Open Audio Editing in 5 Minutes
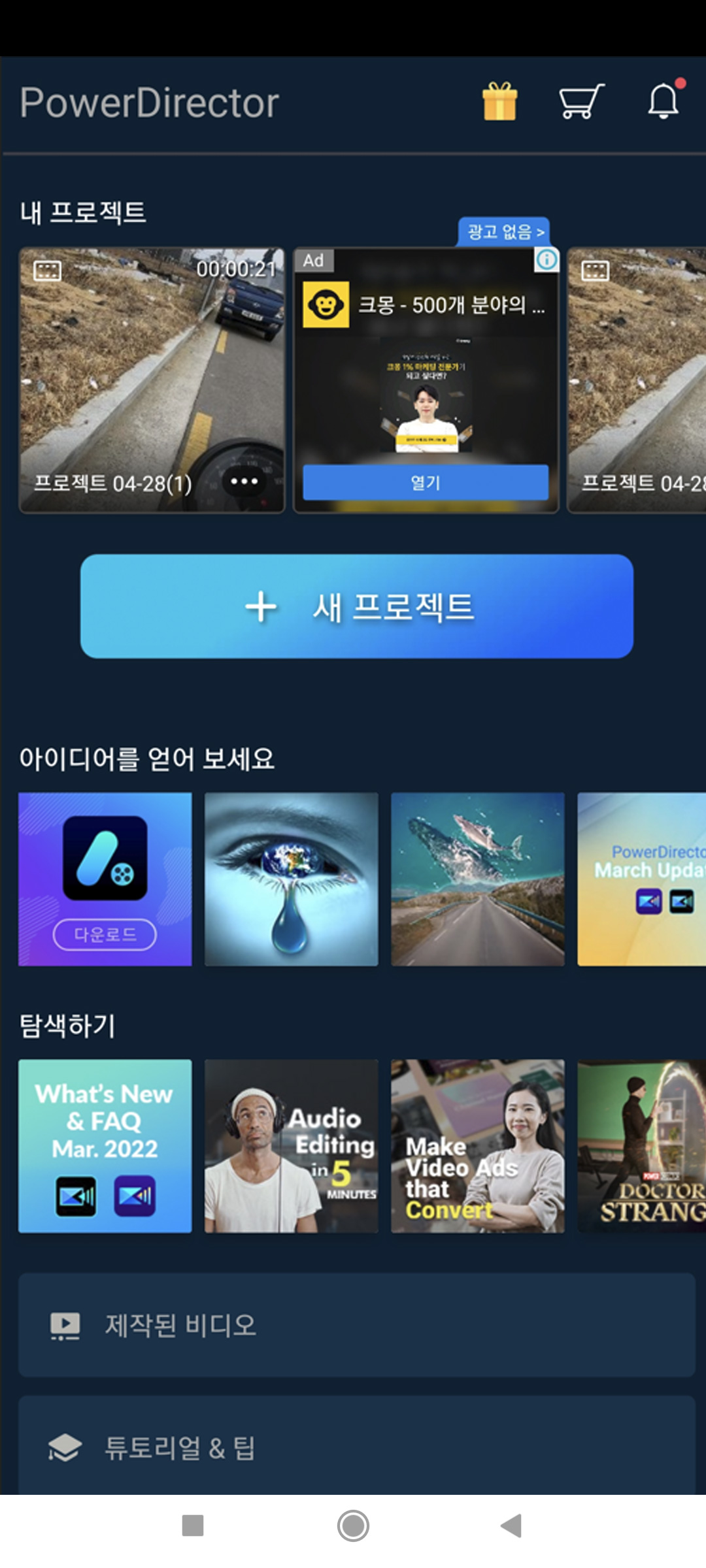The image size is (706, 1568). click(292, 1146)
